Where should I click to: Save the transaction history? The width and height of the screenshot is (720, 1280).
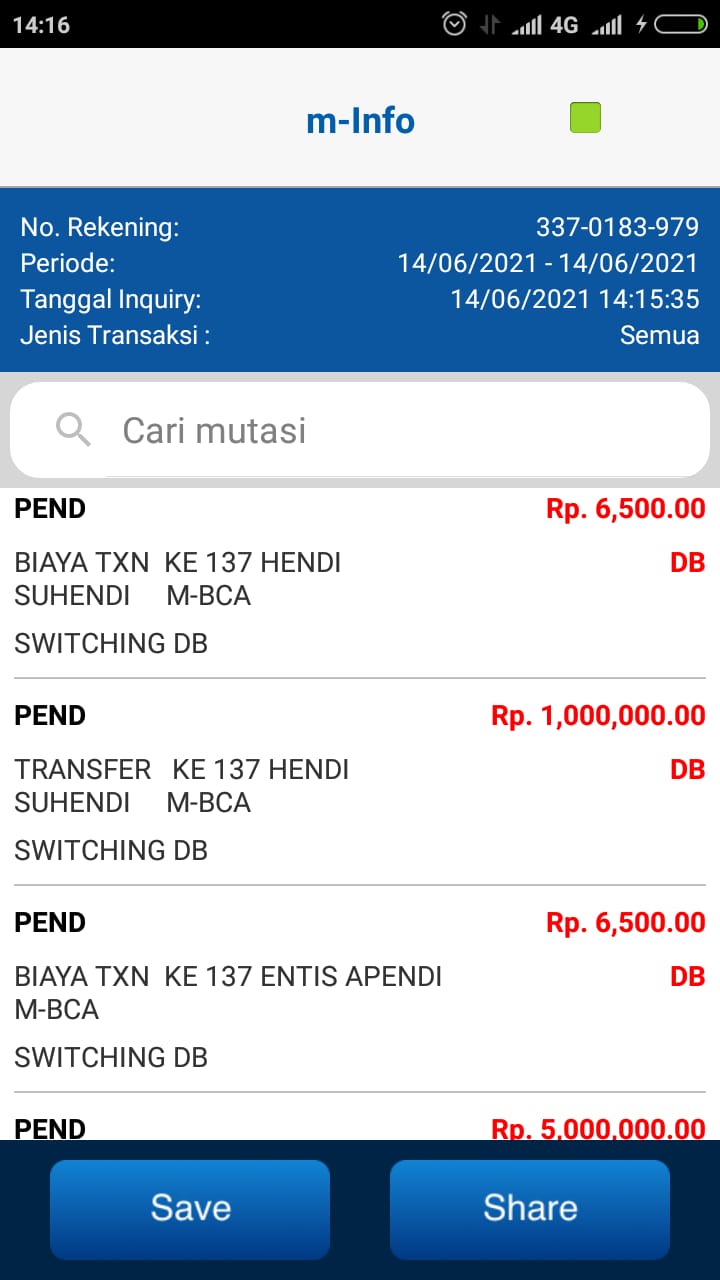coord(190,1208)
